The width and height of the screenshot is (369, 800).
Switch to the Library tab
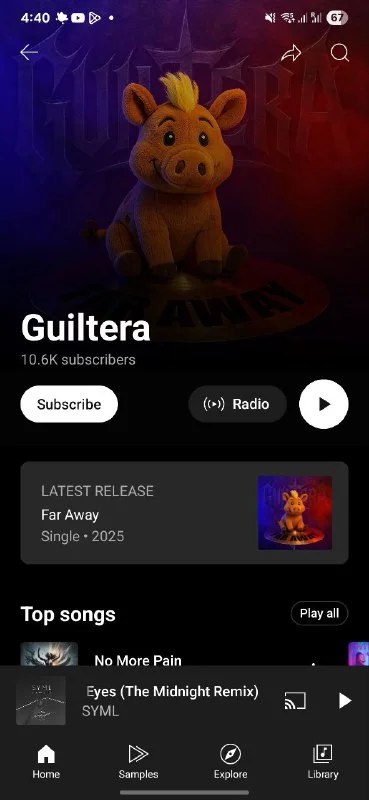coord(323,761)
